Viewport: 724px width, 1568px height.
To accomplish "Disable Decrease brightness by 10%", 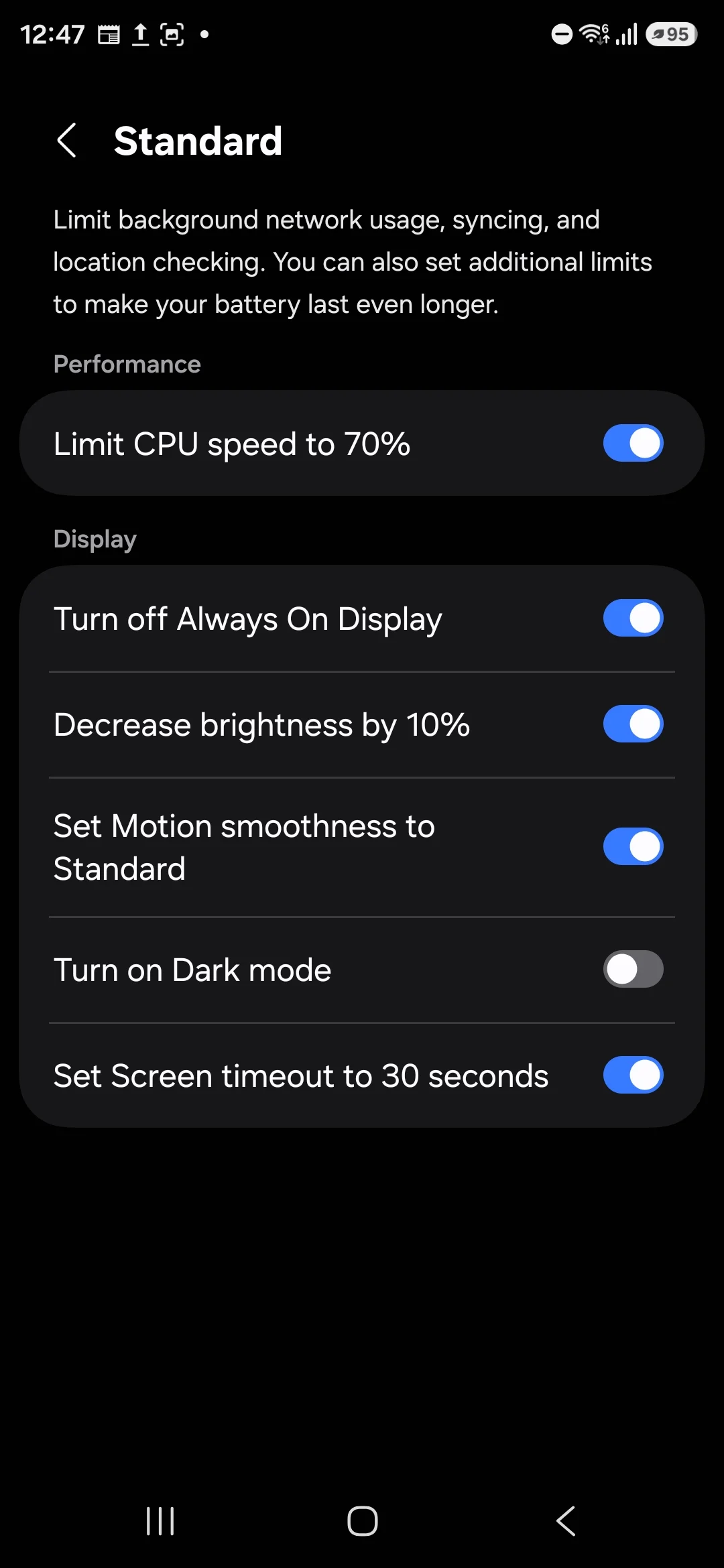I will [633, 724].
